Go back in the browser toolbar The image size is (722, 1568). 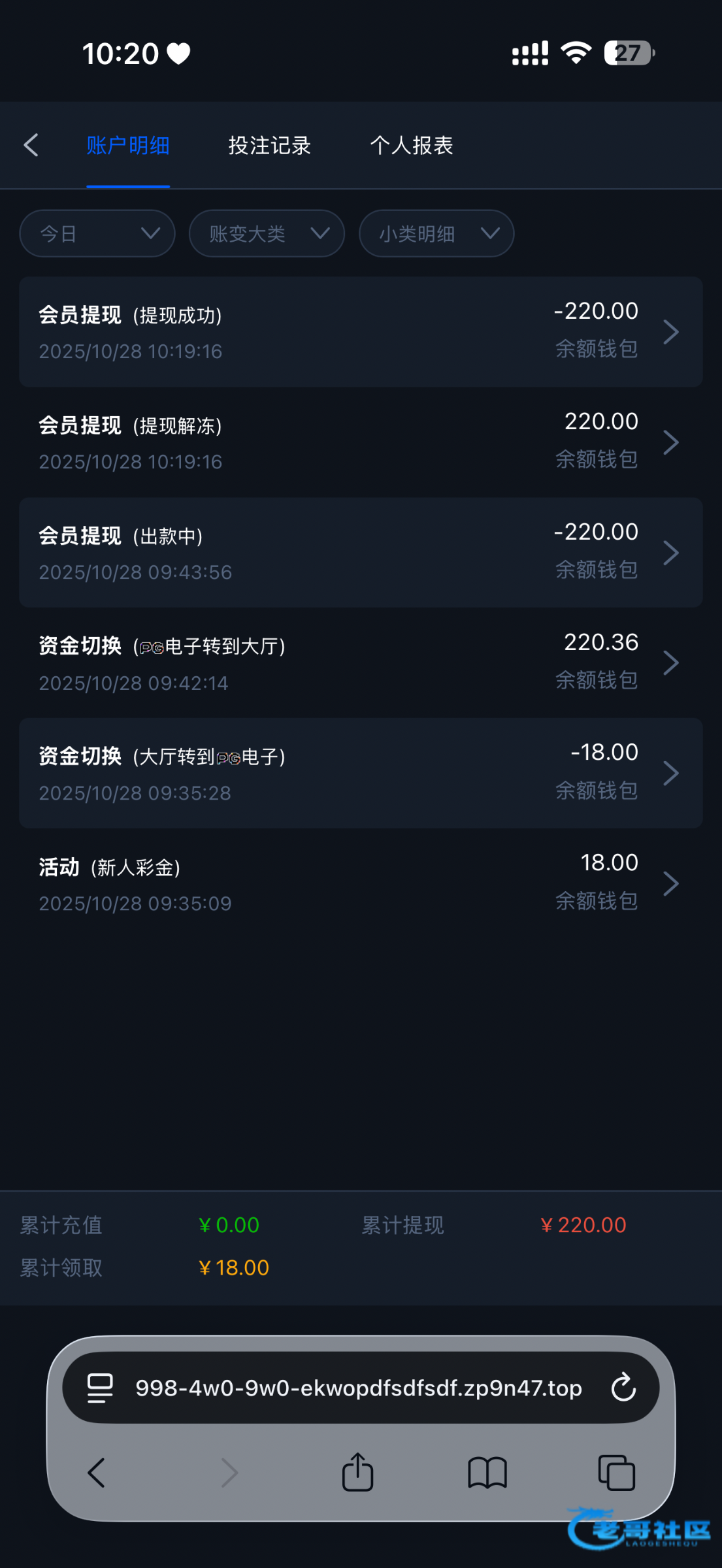pyautogui.click(x=96, y=1473)
